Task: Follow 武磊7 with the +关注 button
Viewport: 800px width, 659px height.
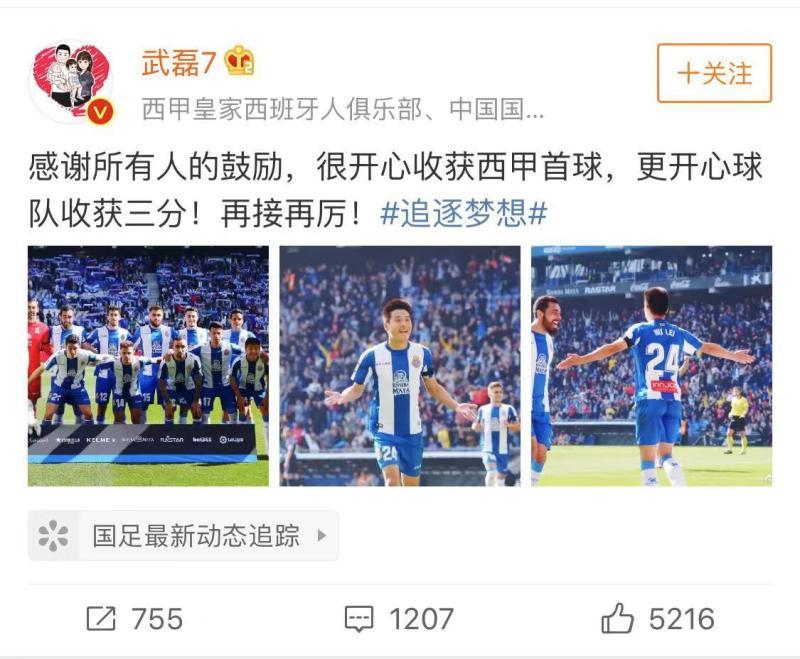Action: click(x=714, y=73)
